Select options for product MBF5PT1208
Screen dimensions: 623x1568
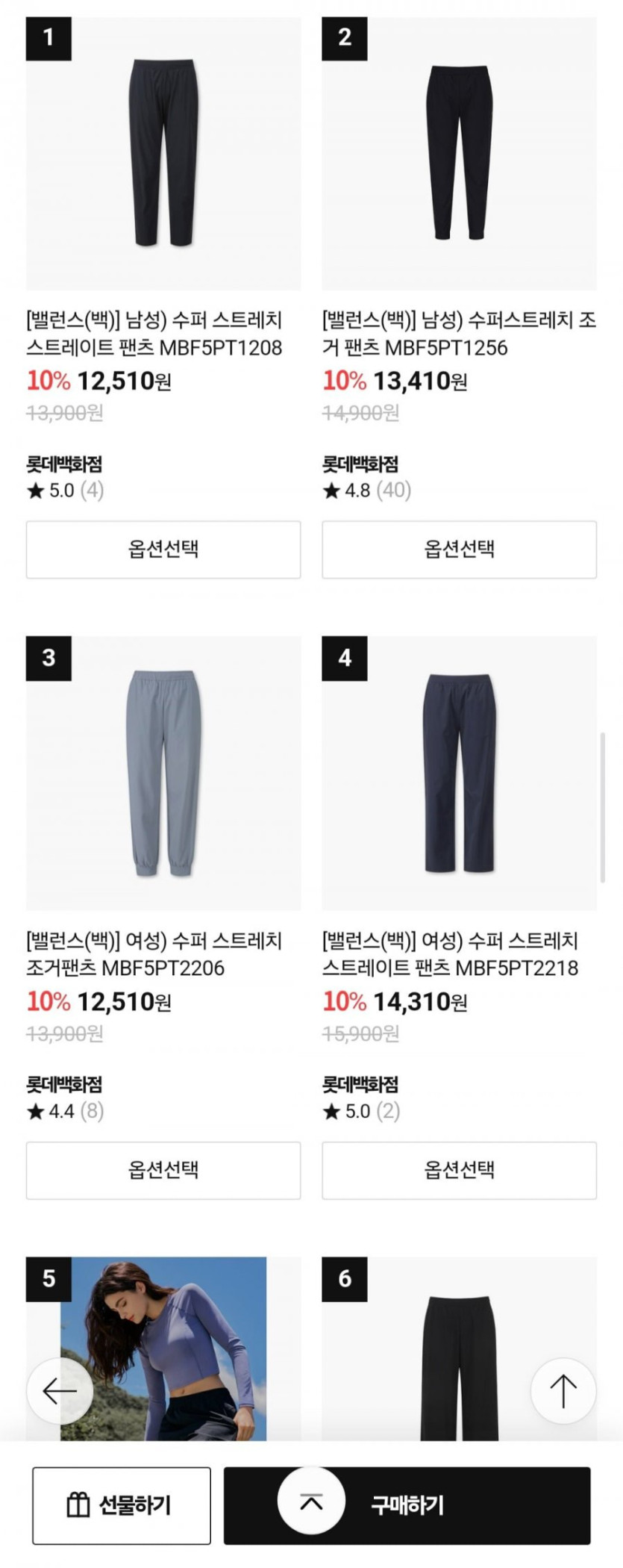[x=163, y=550]
